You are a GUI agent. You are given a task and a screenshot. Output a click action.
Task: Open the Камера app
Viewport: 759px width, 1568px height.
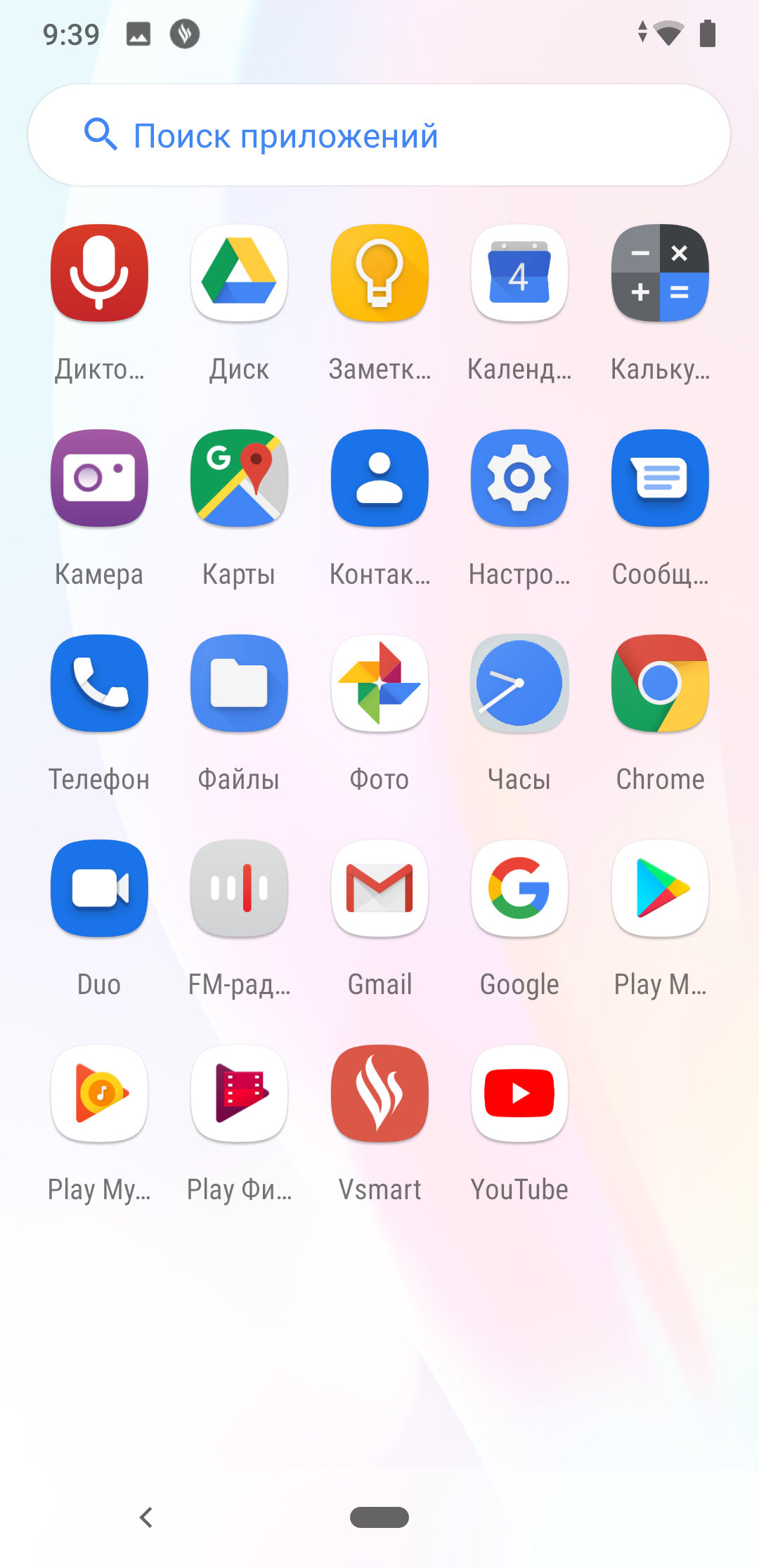click(99, 478)
